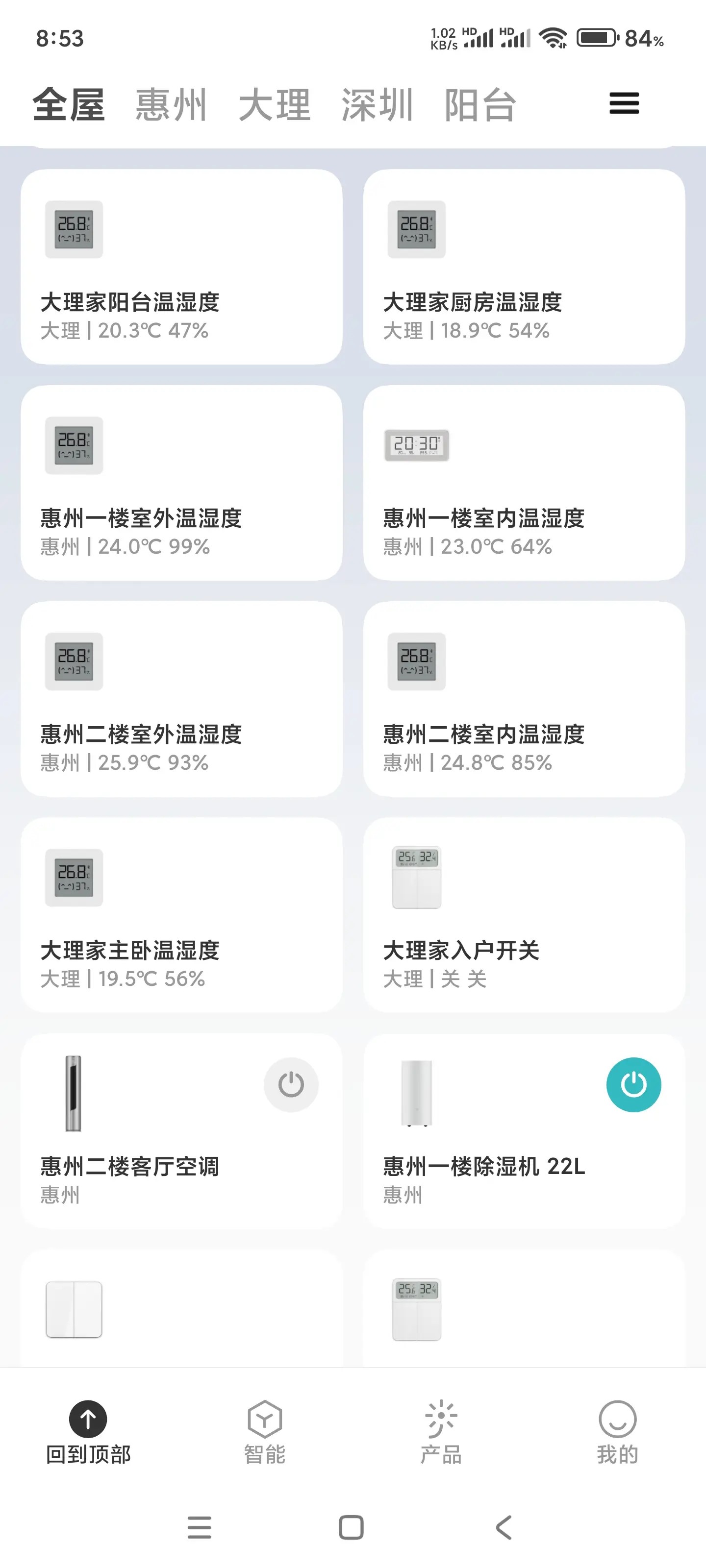Open 惠州一楼室内温湿度 sensor card
Screen dimensions: 706x1568
coord(524,483)
